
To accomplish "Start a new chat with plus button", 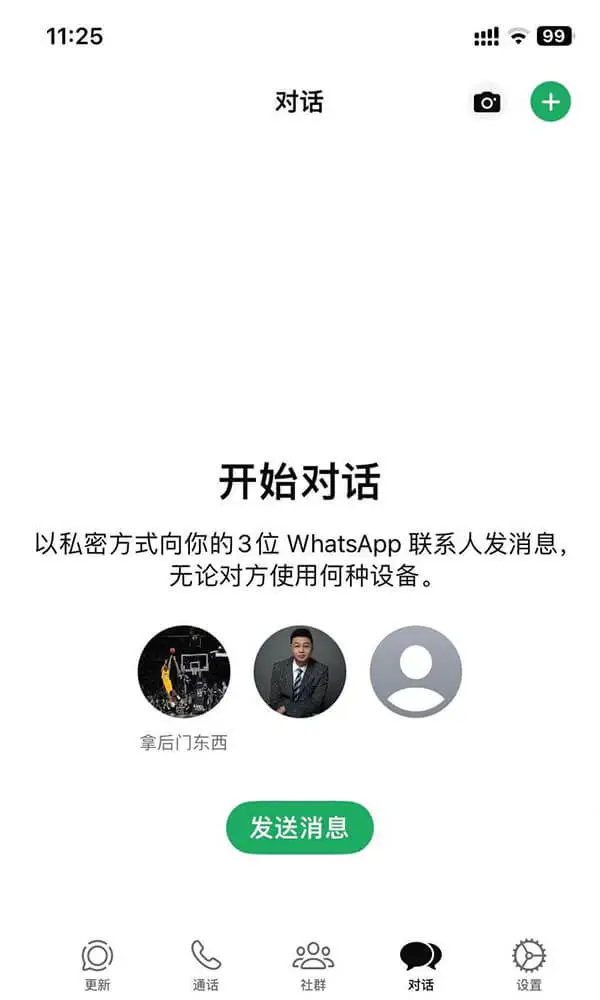I will pos(550,102).
